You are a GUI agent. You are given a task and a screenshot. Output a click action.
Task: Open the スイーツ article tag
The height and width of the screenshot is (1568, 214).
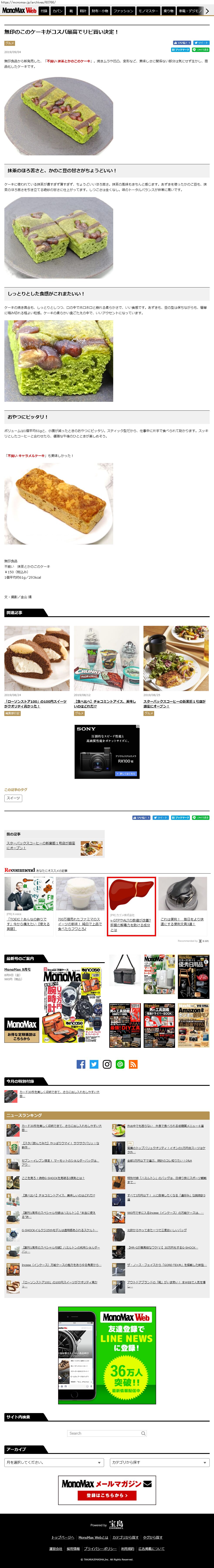click(x=13, y=798)
